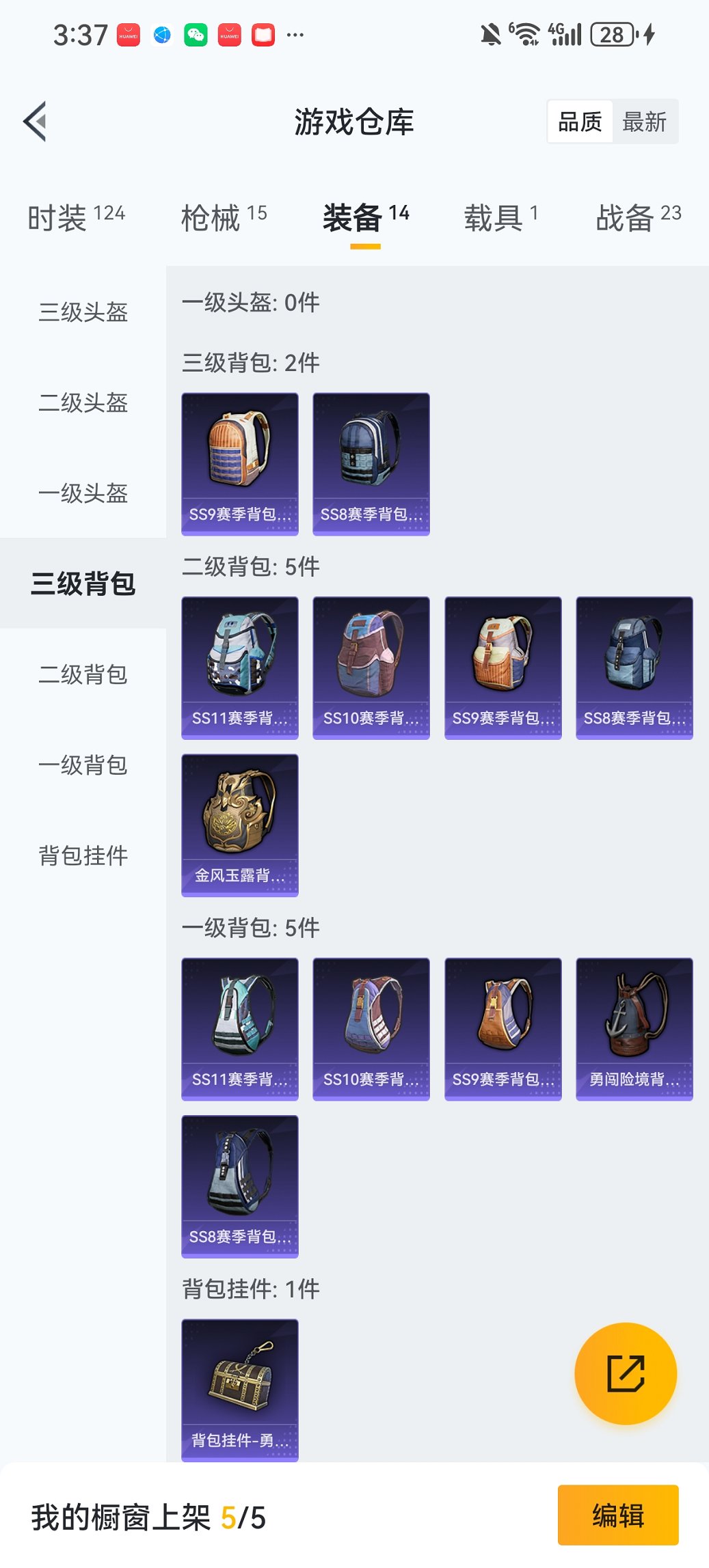Screen dimensions: 709x1568
Task: Sort the warehouse by 最新
Action: point(644,122)
